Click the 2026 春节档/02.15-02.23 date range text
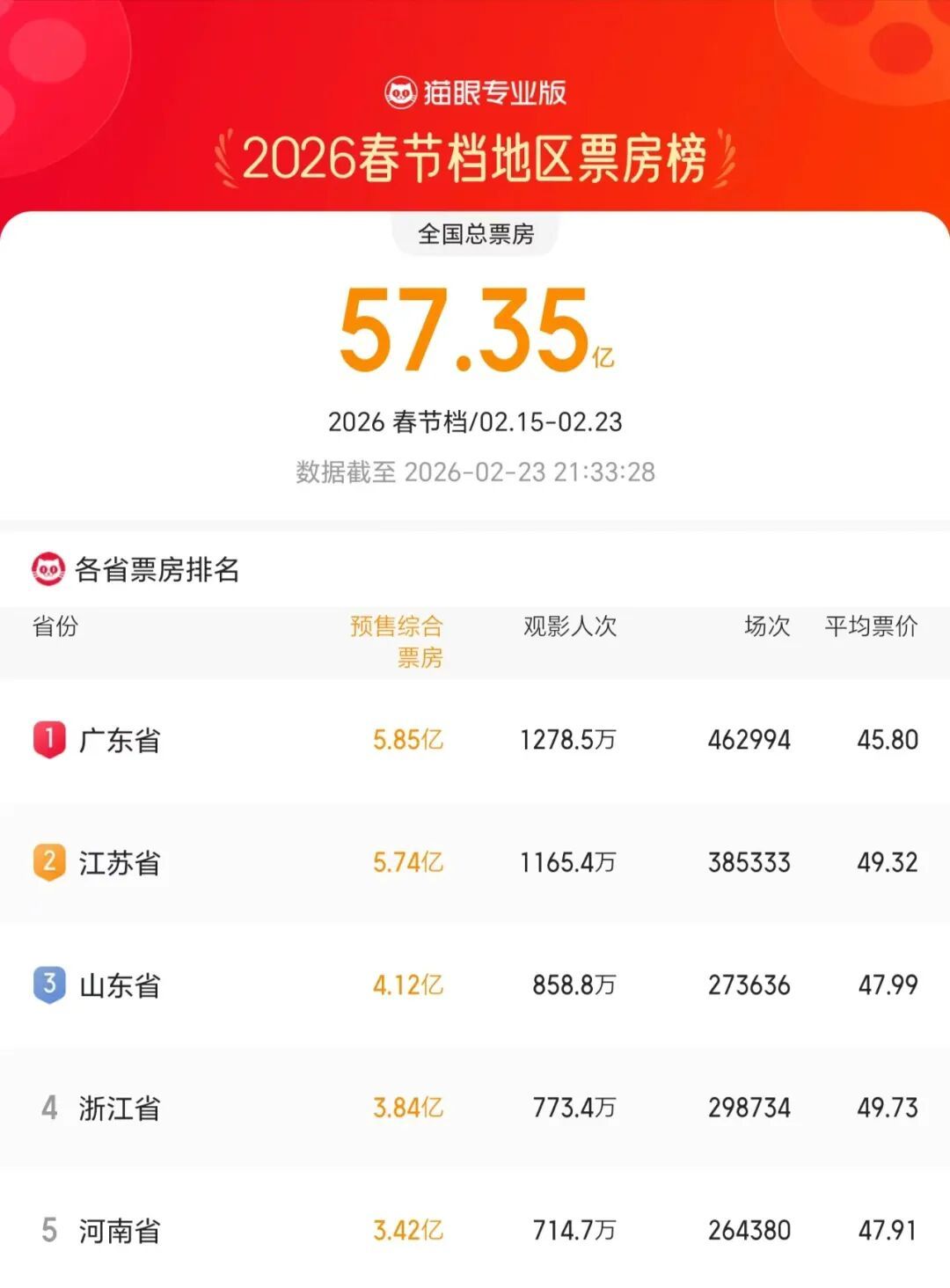 [x=475, y=421]
